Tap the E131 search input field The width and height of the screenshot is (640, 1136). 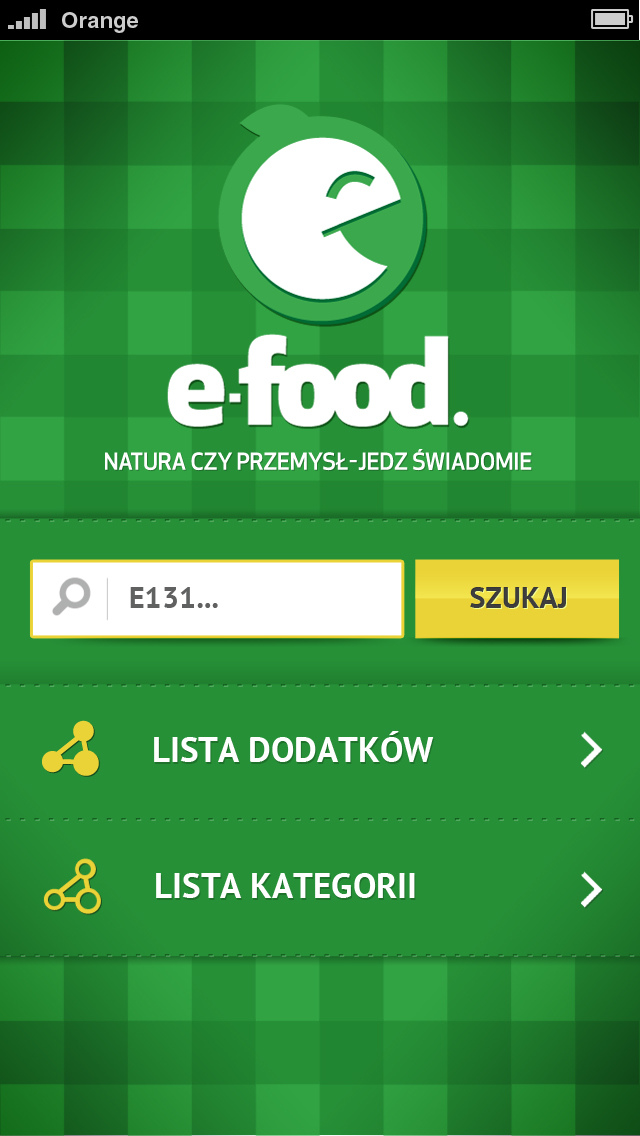click(217, 599)
